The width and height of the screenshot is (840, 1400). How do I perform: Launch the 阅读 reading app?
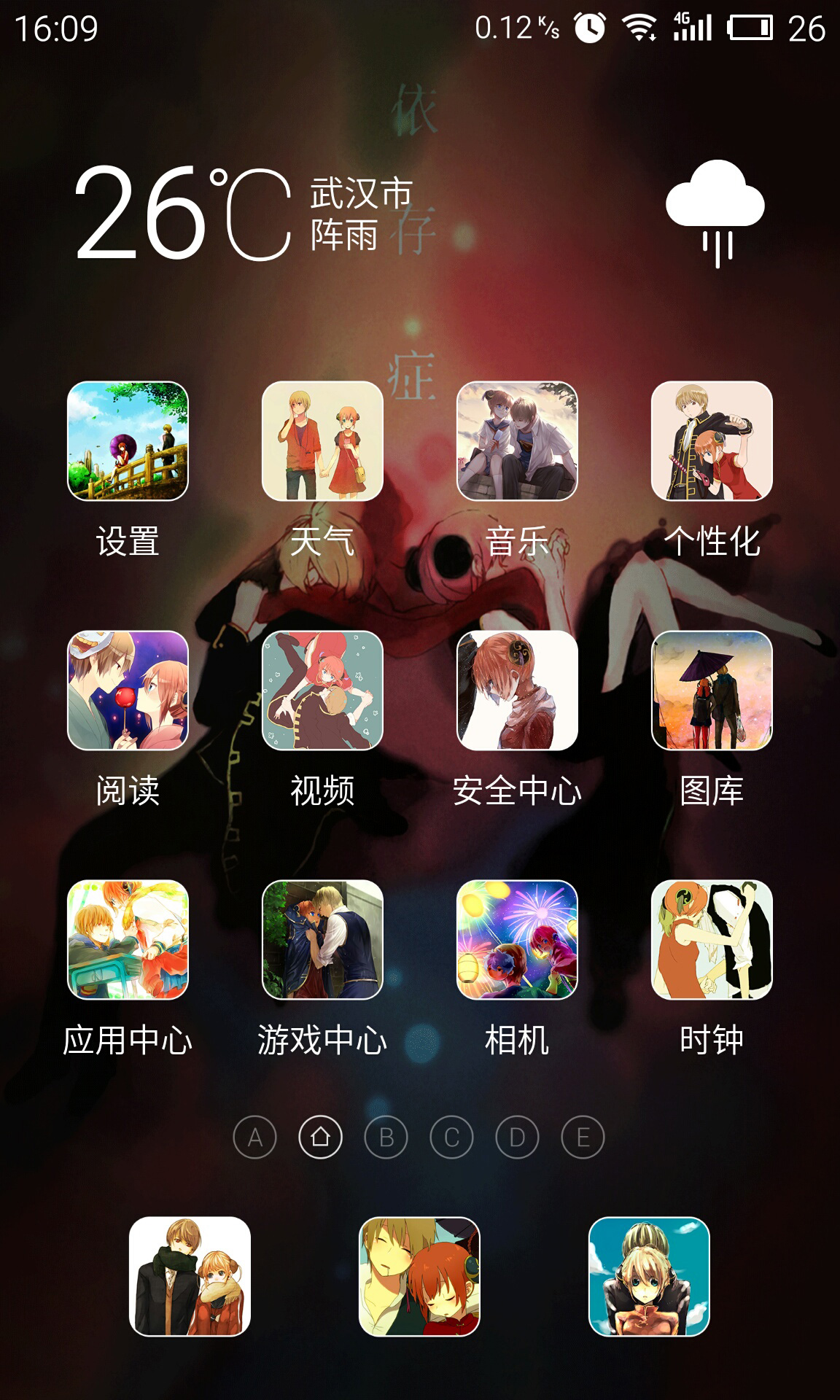click(128, 691)
